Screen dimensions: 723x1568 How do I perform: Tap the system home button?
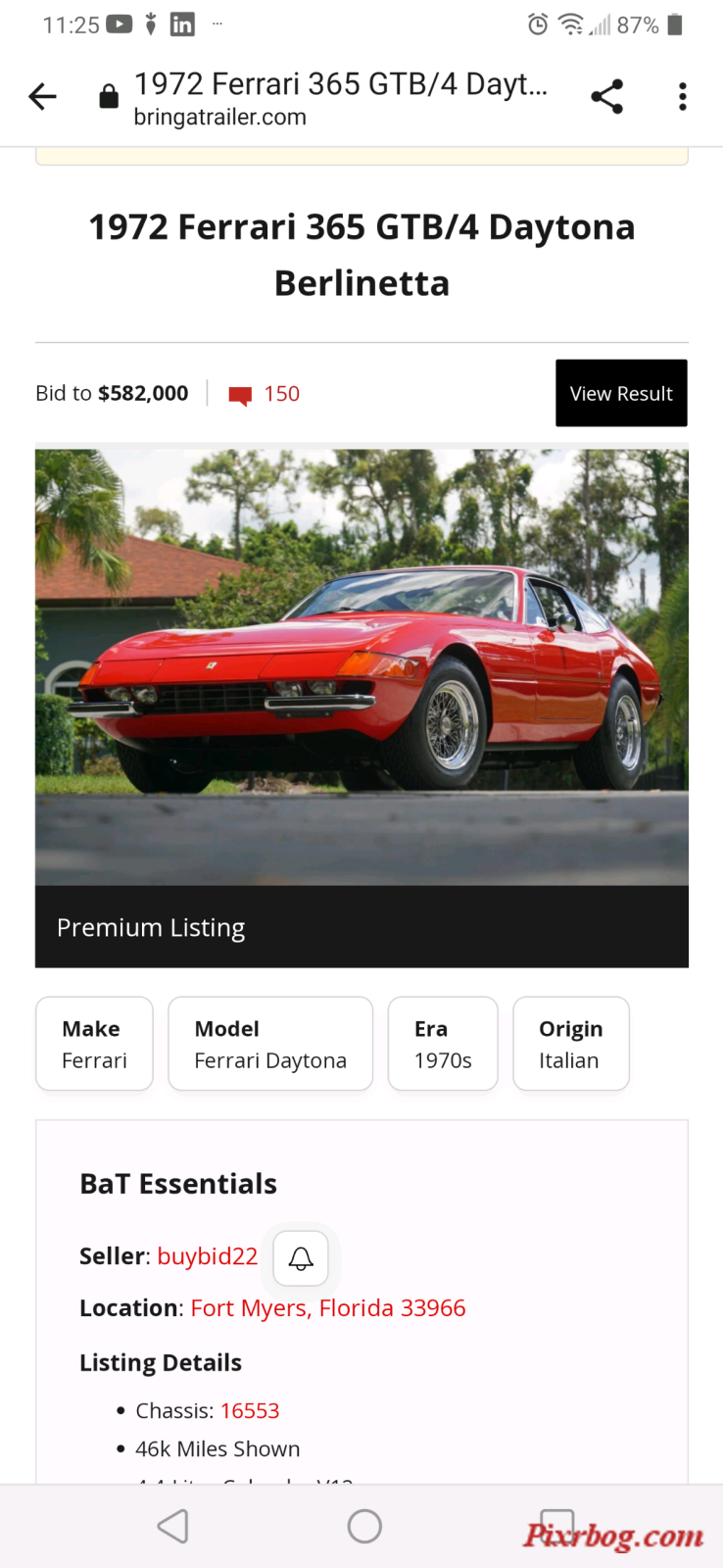(x=364, y=1526)
